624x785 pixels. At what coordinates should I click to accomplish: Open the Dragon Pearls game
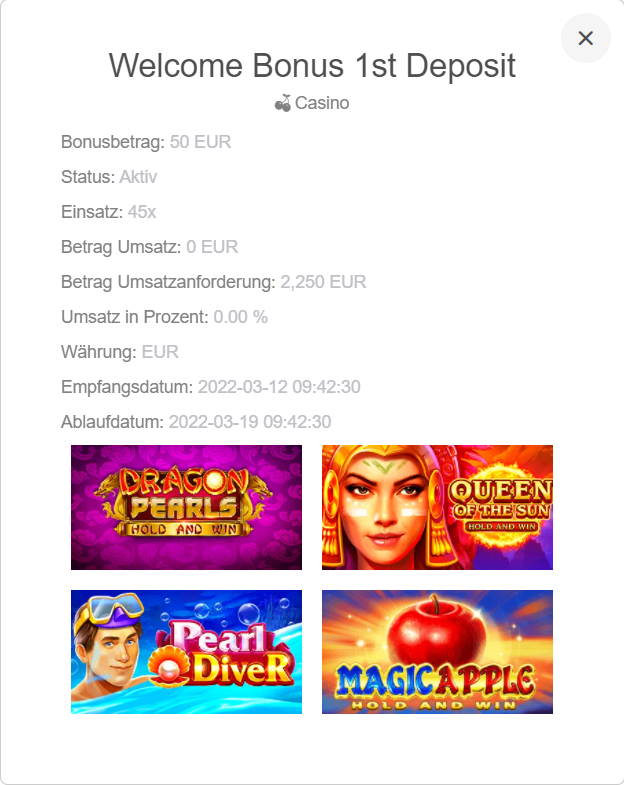pos(186,507)
